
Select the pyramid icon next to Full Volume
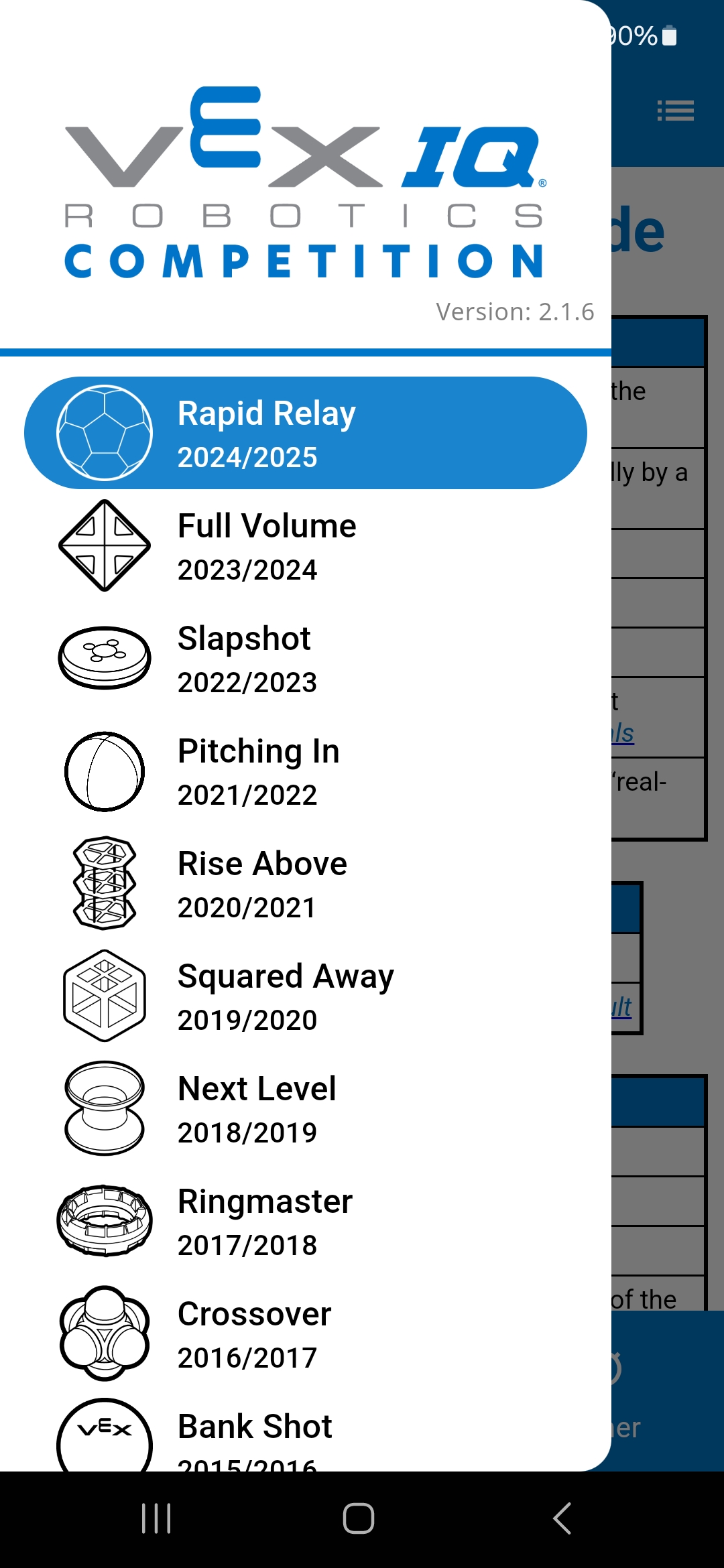click(x=104, y=545)
